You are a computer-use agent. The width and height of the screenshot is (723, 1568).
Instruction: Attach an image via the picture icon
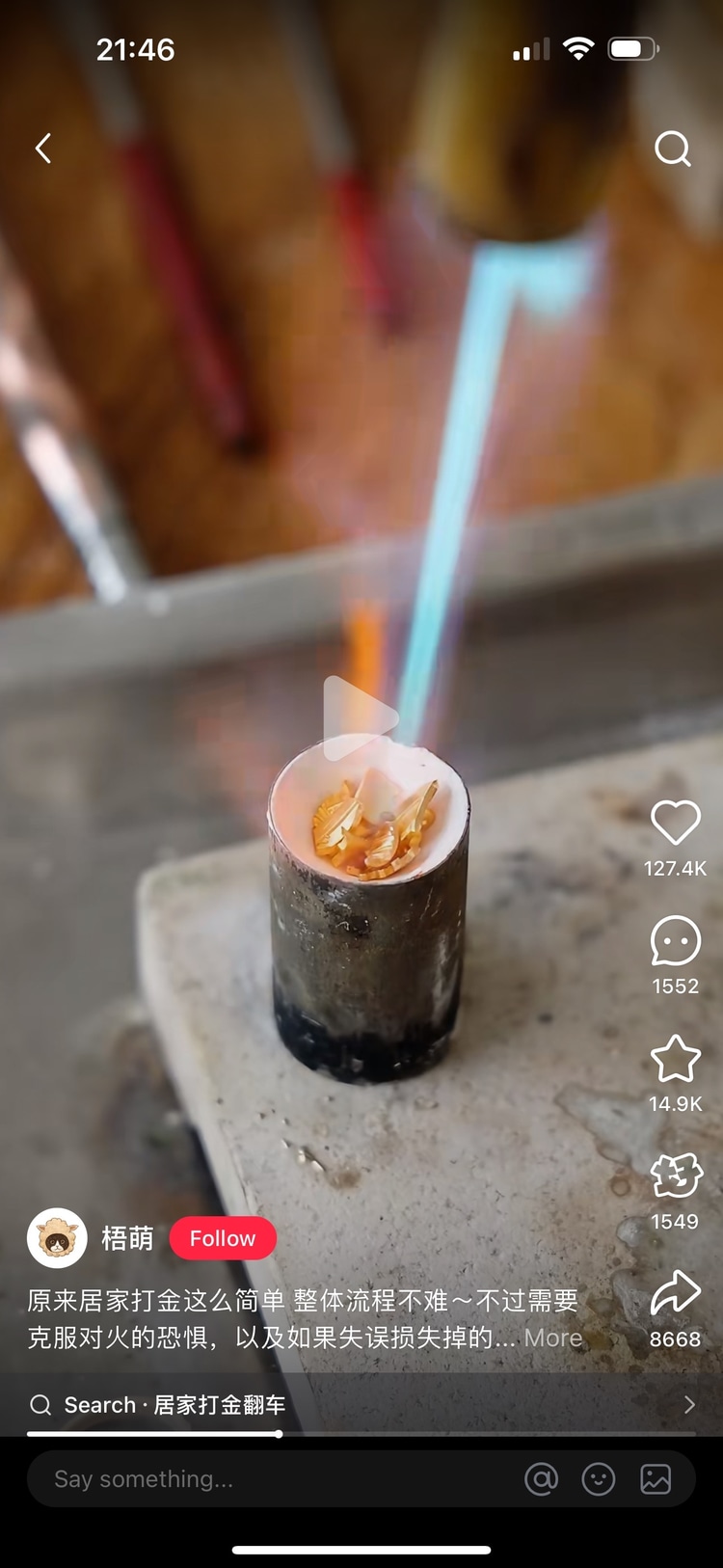655,1478
